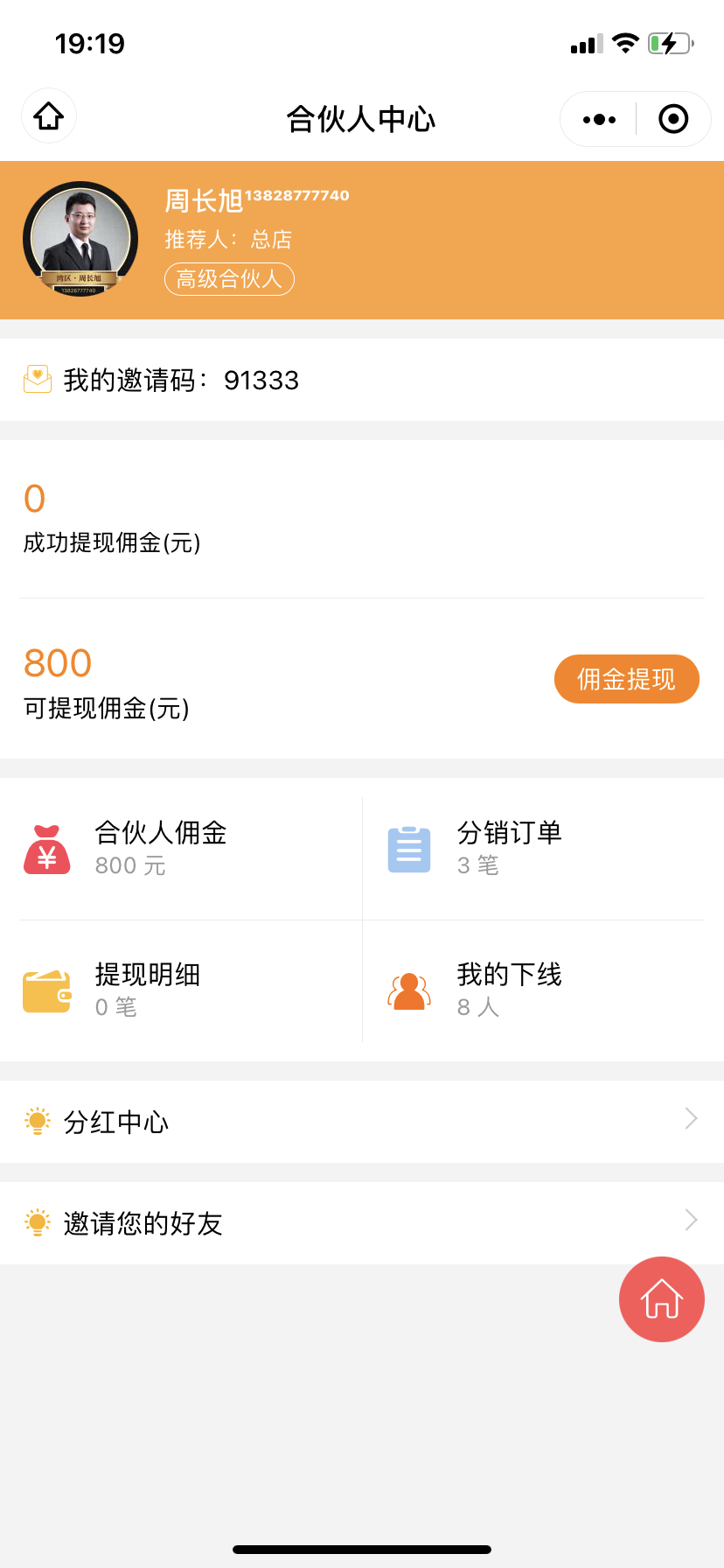Tap the profile avatar photo
Screen dimensions: 724x1568
(80, 239)
